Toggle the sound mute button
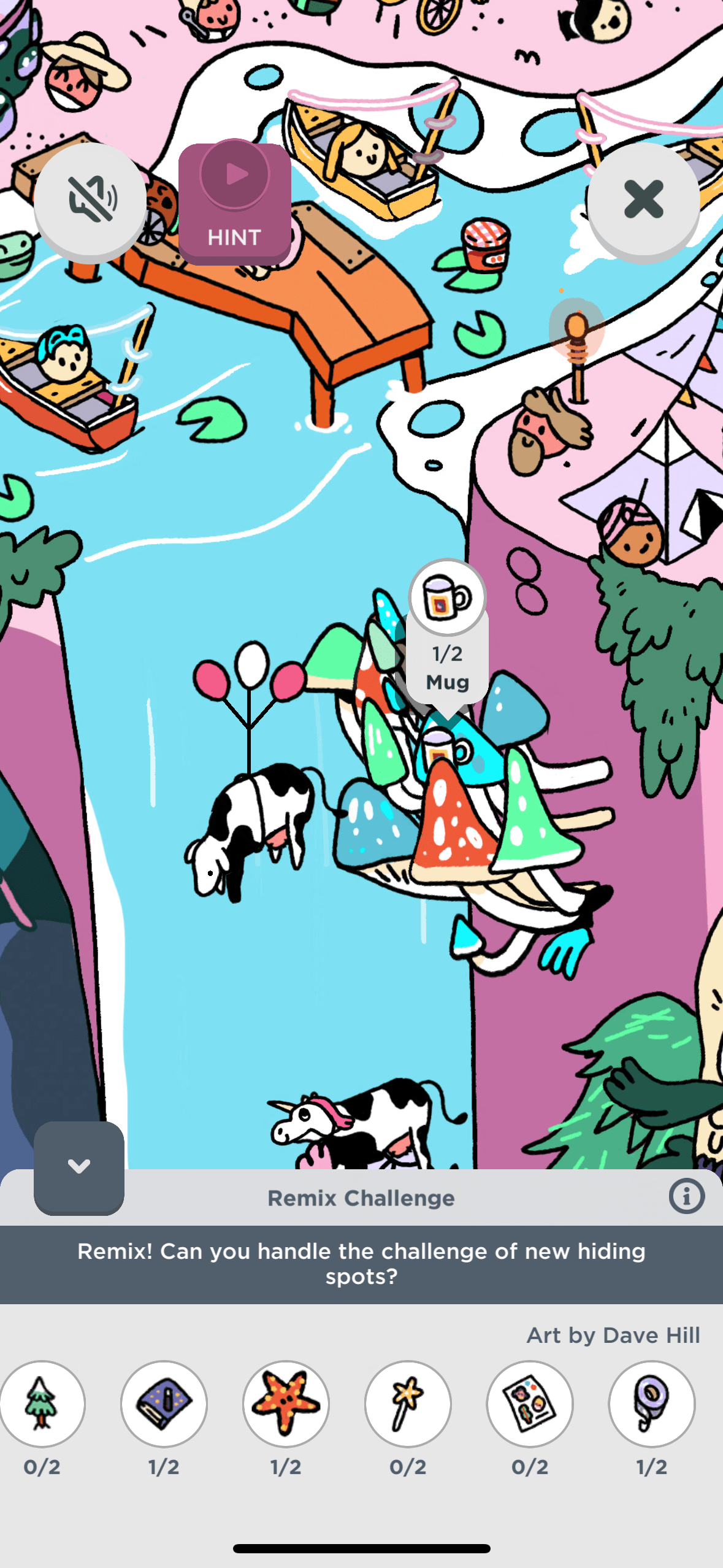The width and height of the screenshot is (723, 1568). tap(90, 200)
